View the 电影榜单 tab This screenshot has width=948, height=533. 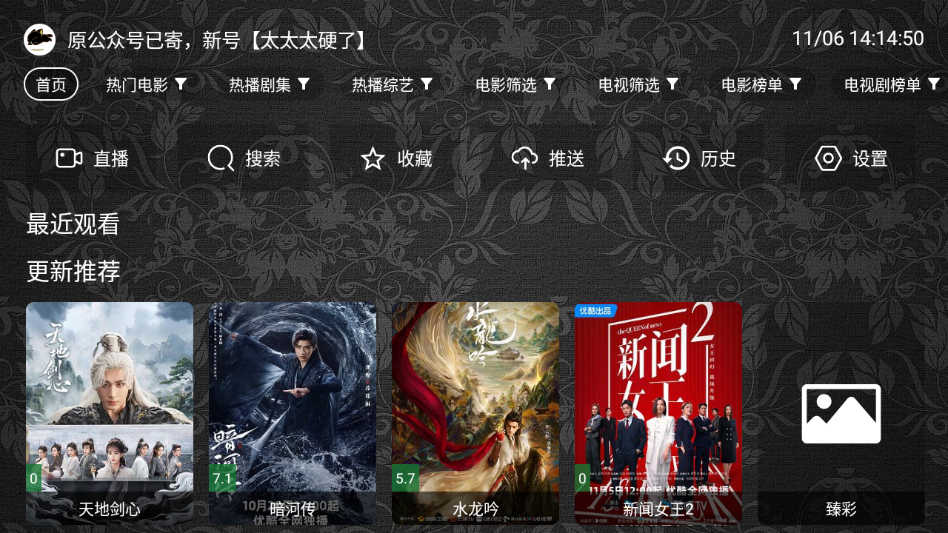click(761, 85)
